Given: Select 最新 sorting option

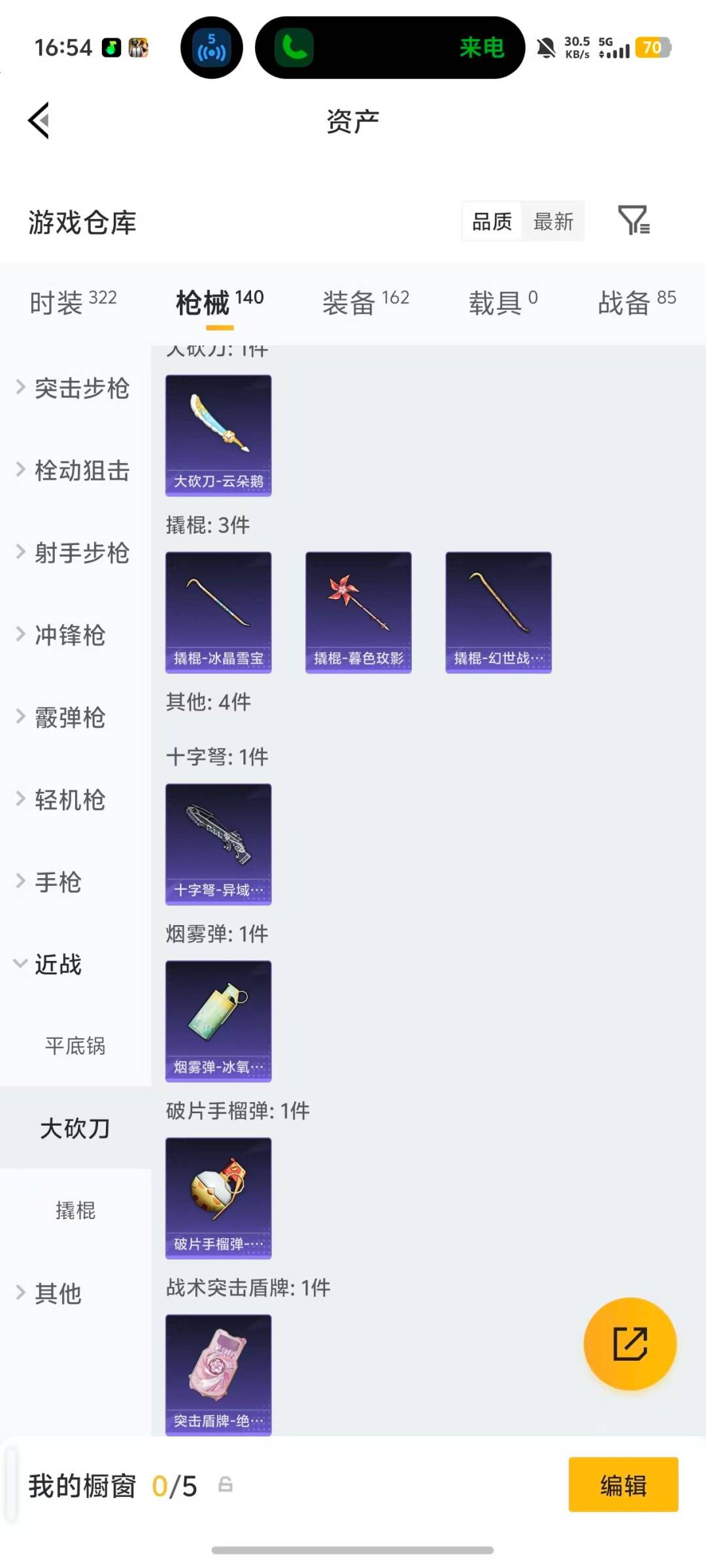Looking at the screenshot, I should 553,222.
